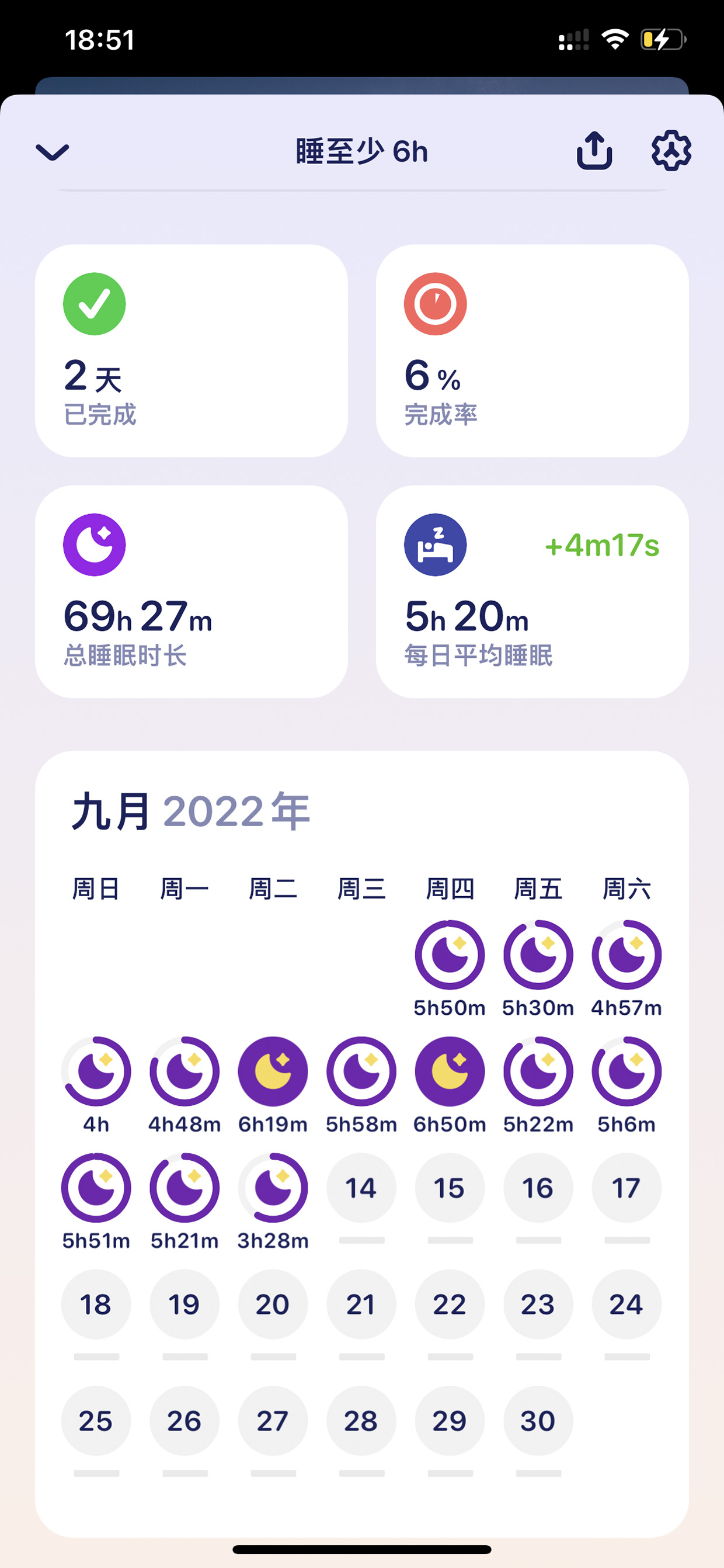Screen dimensions: 724x1568
Task: Open the goal settings gear
Action: click(x=671, y=150)
